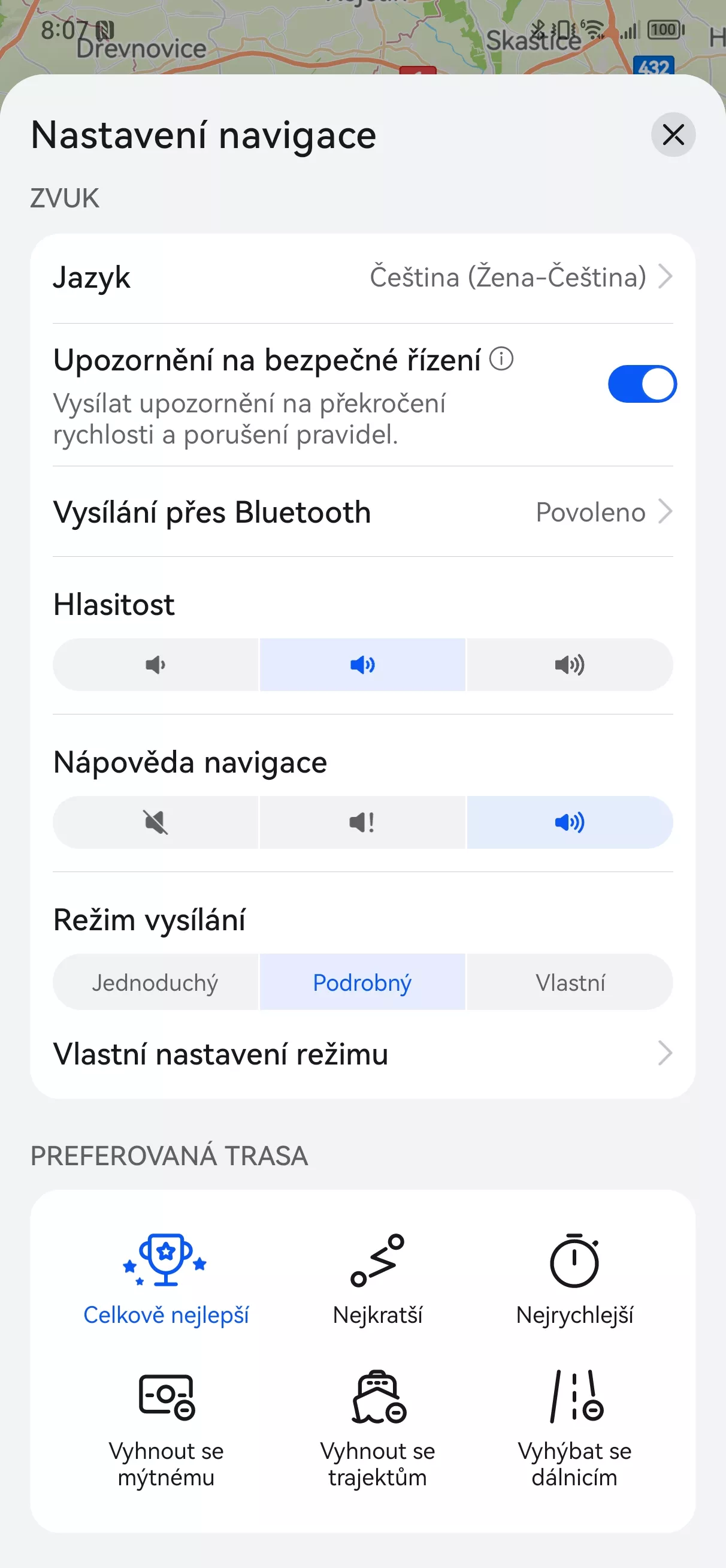Switch Režim vysílání to Jednoduchý

coord(155,982)
